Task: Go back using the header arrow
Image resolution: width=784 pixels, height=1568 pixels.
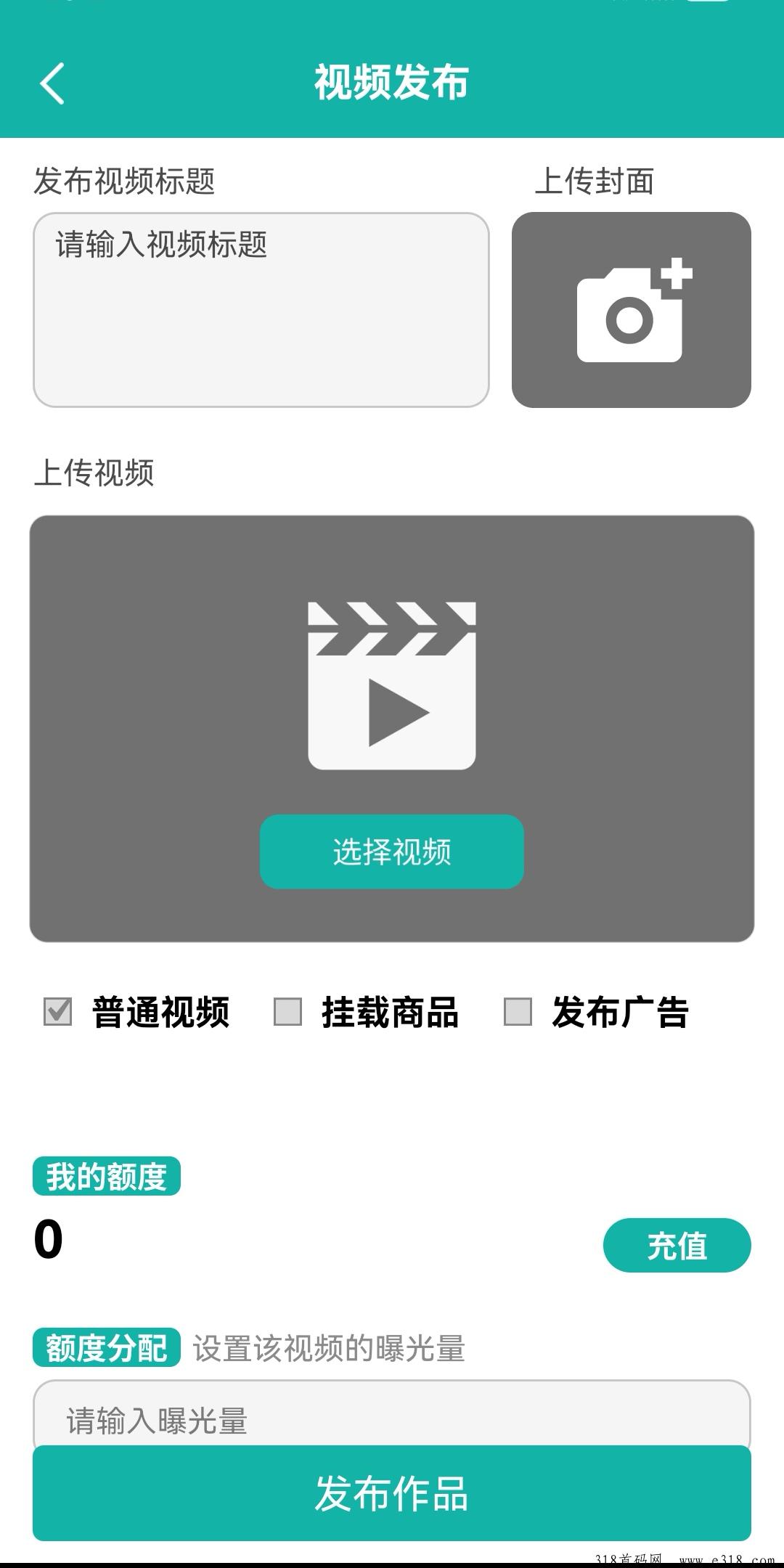Action: click(x=52, y=83)
